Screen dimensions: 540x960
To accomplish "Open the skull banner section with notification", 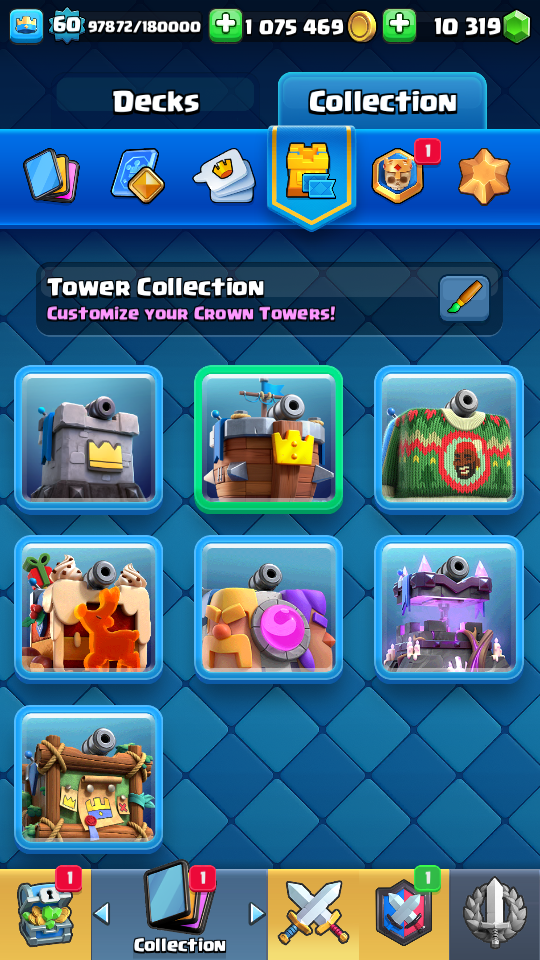I will [399, 176].
